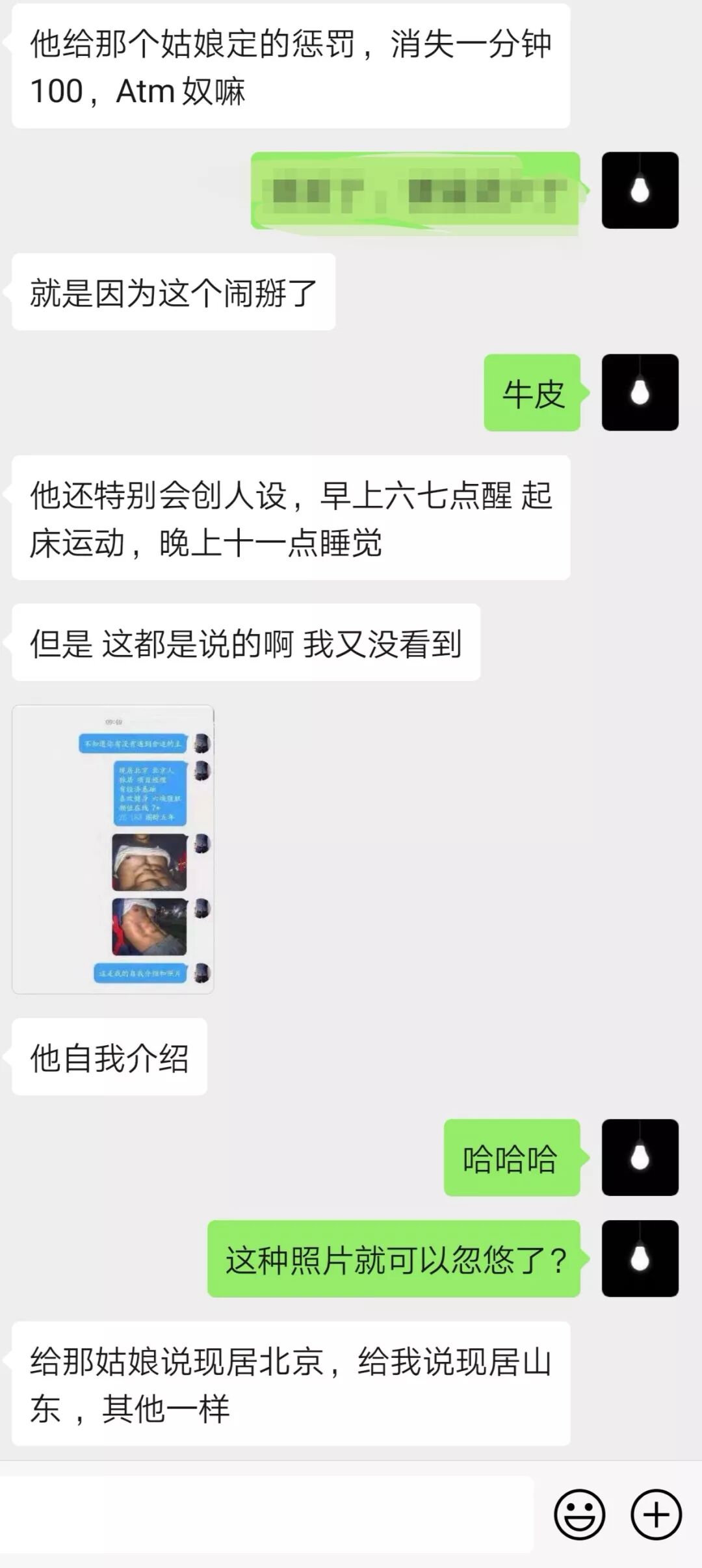702x1568 pixels.
Task: Tap the avatar beside the 哈哈哈 message
Action: point(640,1157)
